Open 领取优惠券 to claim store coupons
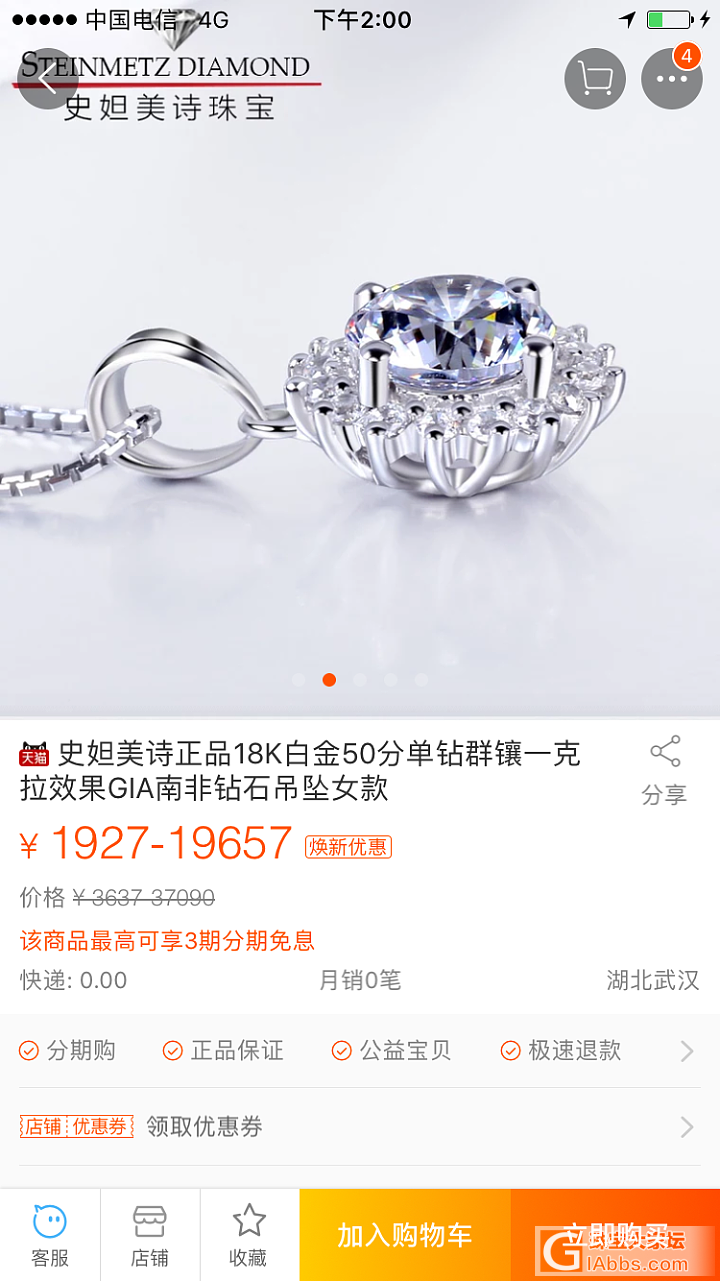720x1281 pixels. (x=360, y=1127)
